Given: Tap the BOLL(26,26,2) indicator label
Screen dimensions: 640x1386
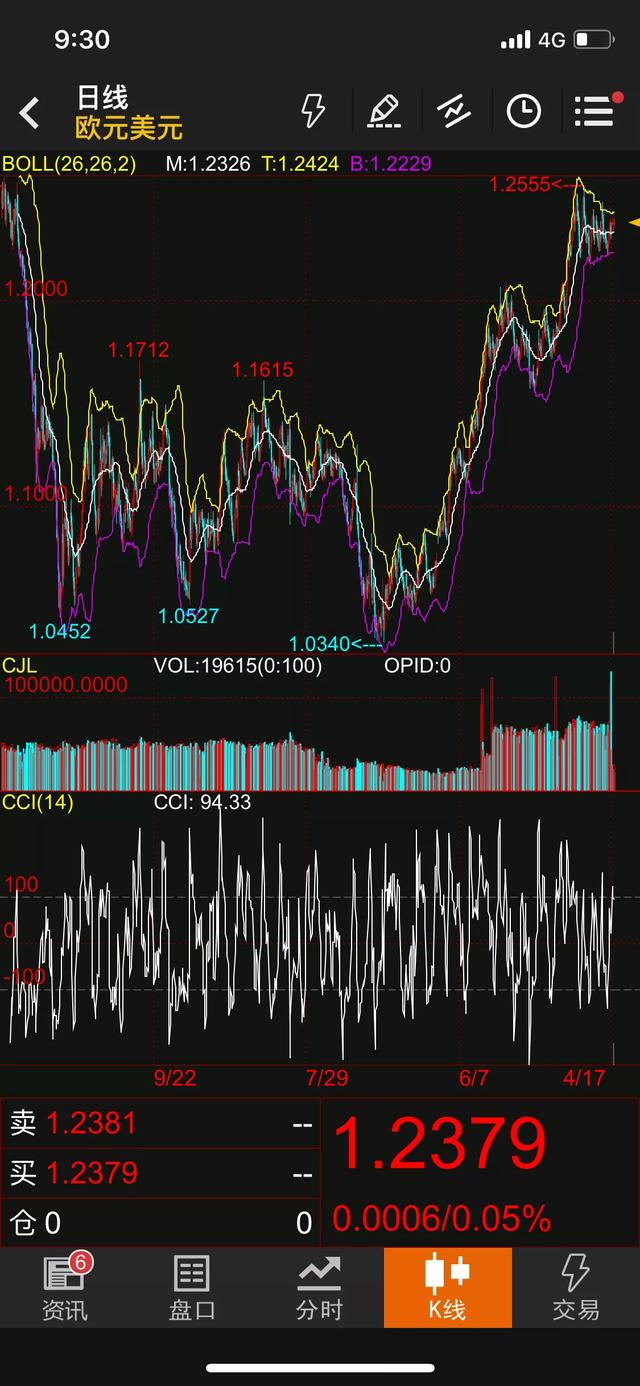Looking at the screenshot, I should (x=69, y=164).
